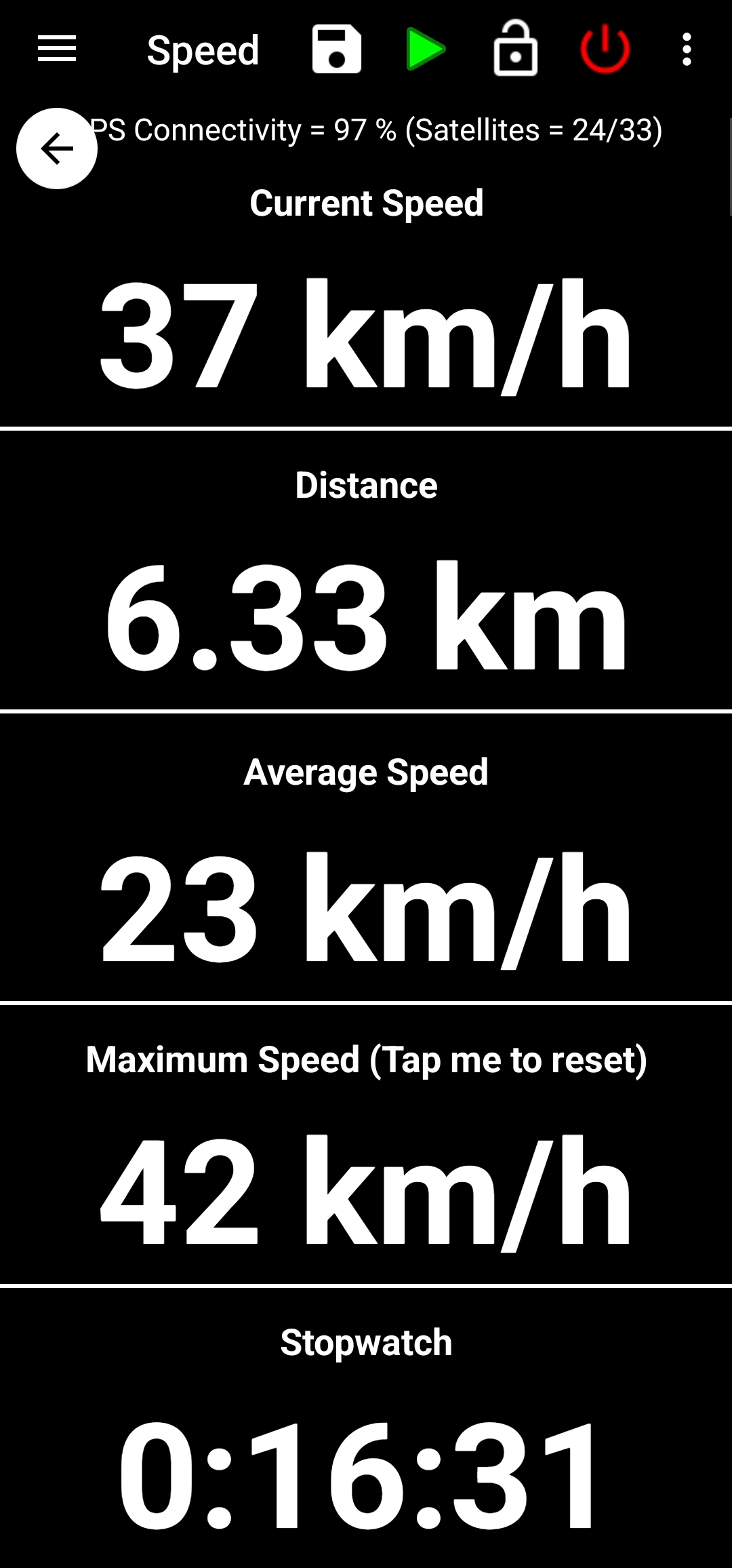Tap the red power icon
The width and height of the screenshot is (732, 1568).
click(x=605, y=50)
